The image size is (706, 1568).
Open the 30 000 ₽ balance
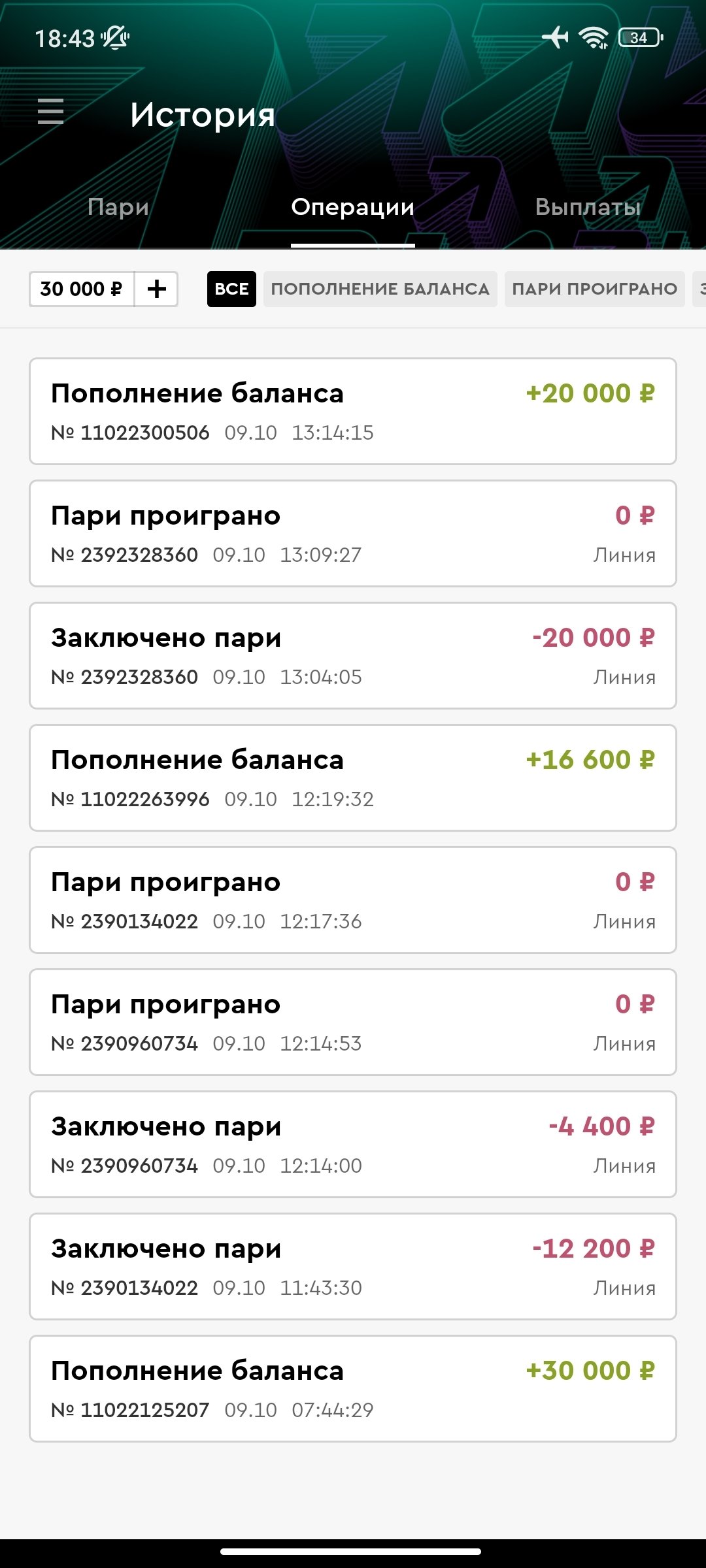coord(82,289)
